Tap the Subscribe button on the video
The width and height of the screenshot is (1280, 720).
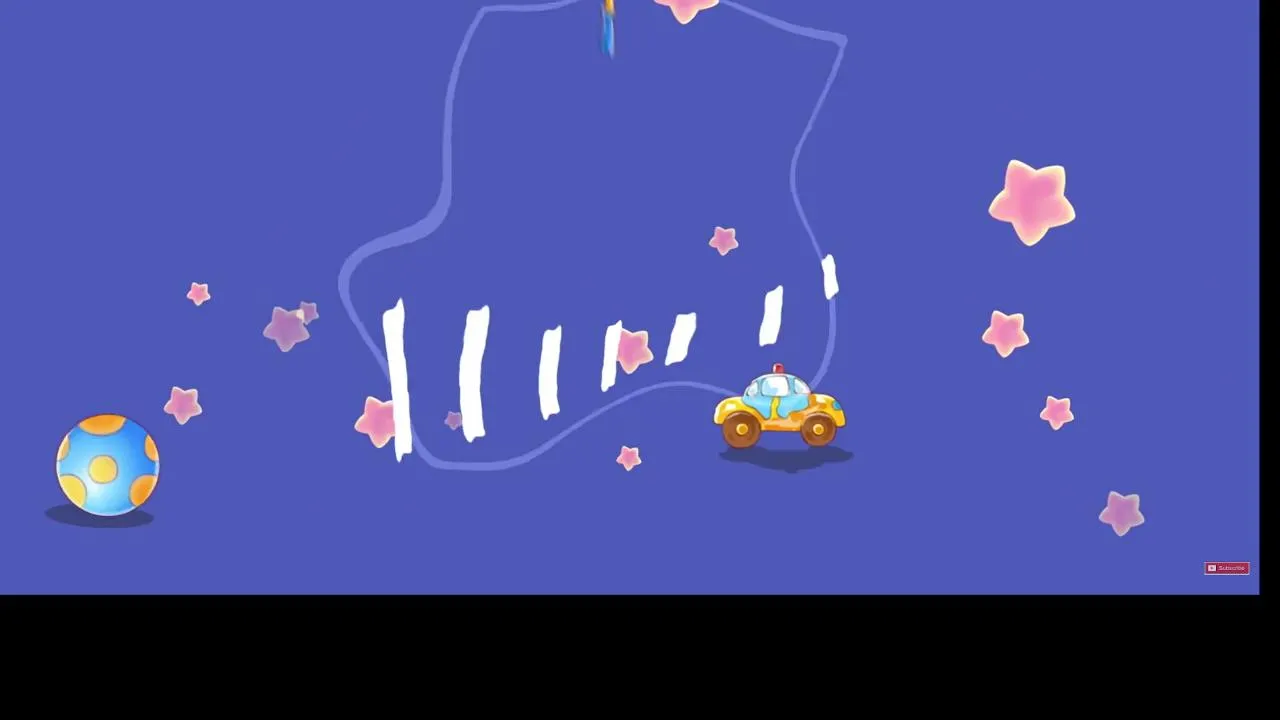pos(1226,568)
